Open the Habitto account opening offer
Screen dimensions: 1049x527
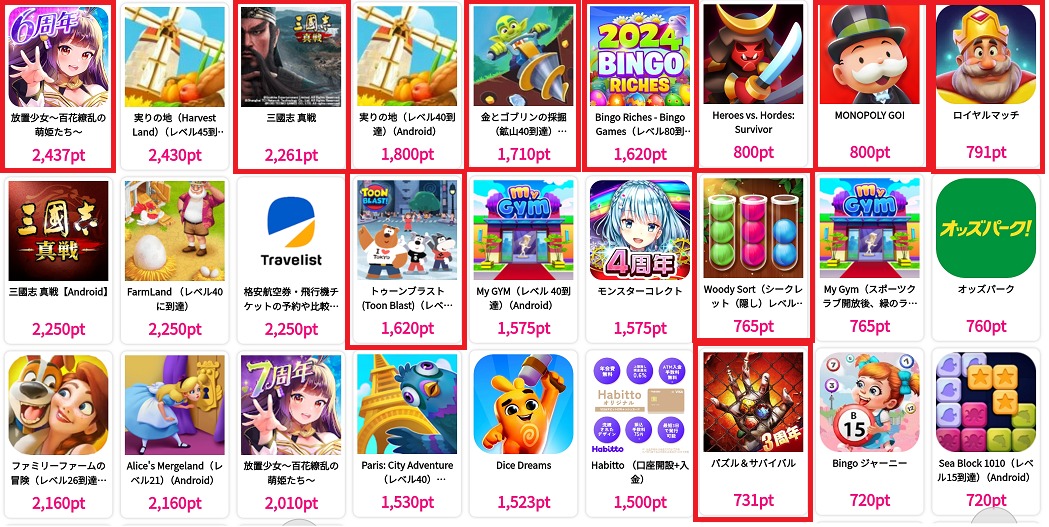pos(637,432)
